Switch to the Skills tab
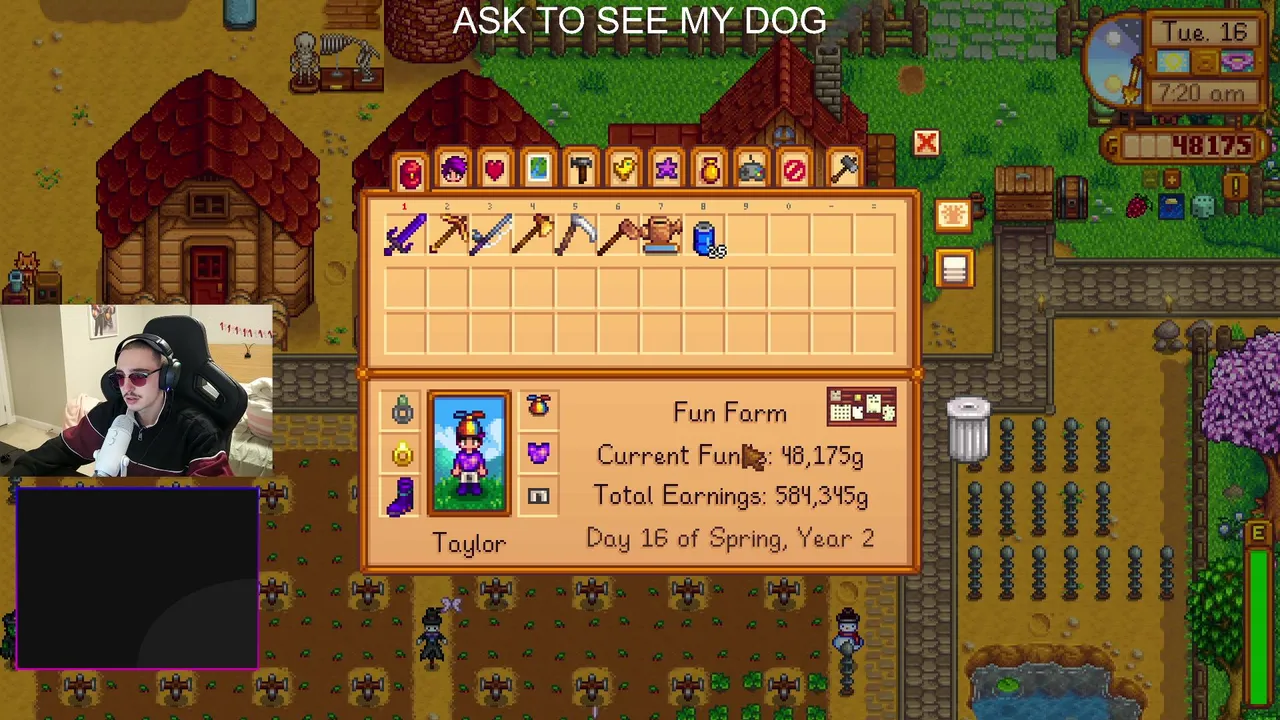This screenshot has width=1280, height=720. (453, 169)
